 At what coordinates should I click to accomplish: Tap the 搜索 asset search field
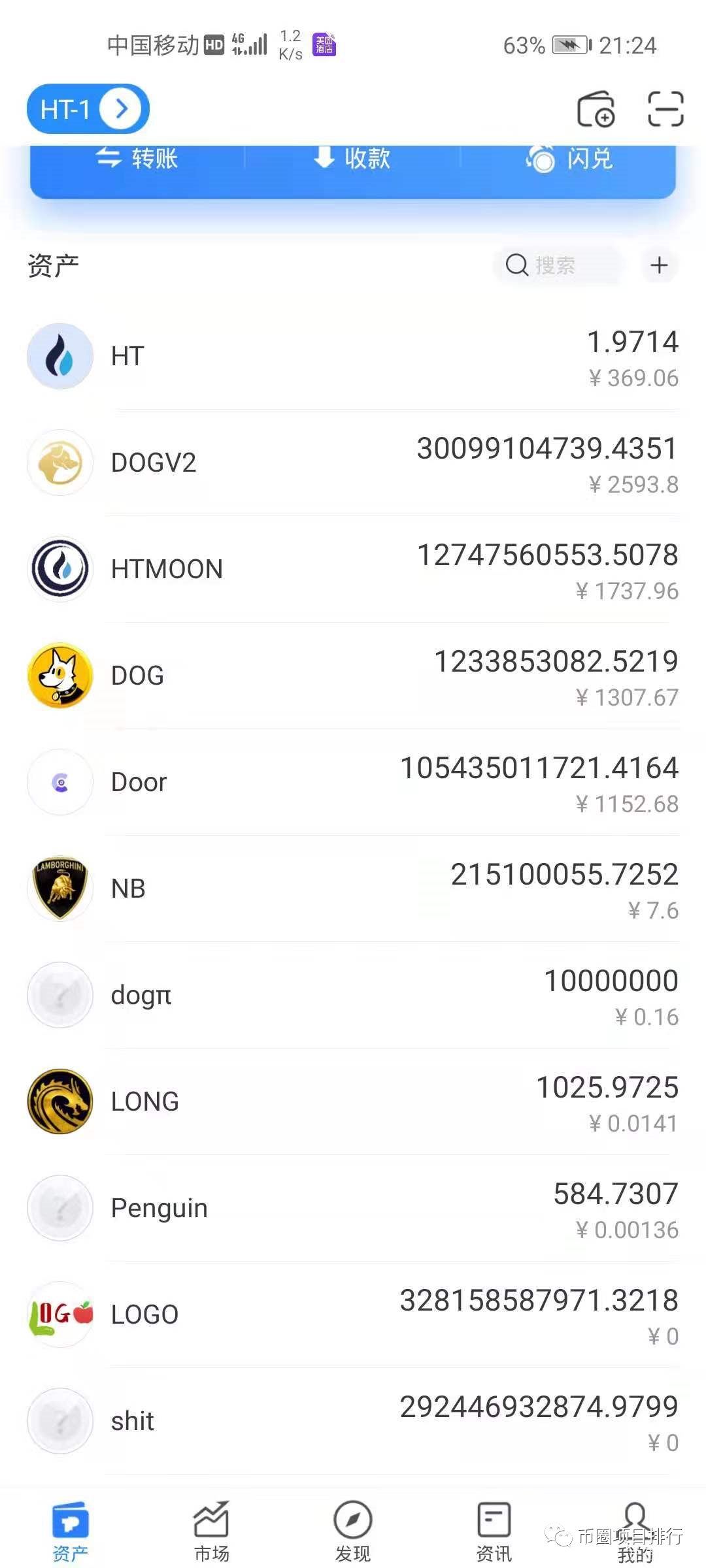557,265
